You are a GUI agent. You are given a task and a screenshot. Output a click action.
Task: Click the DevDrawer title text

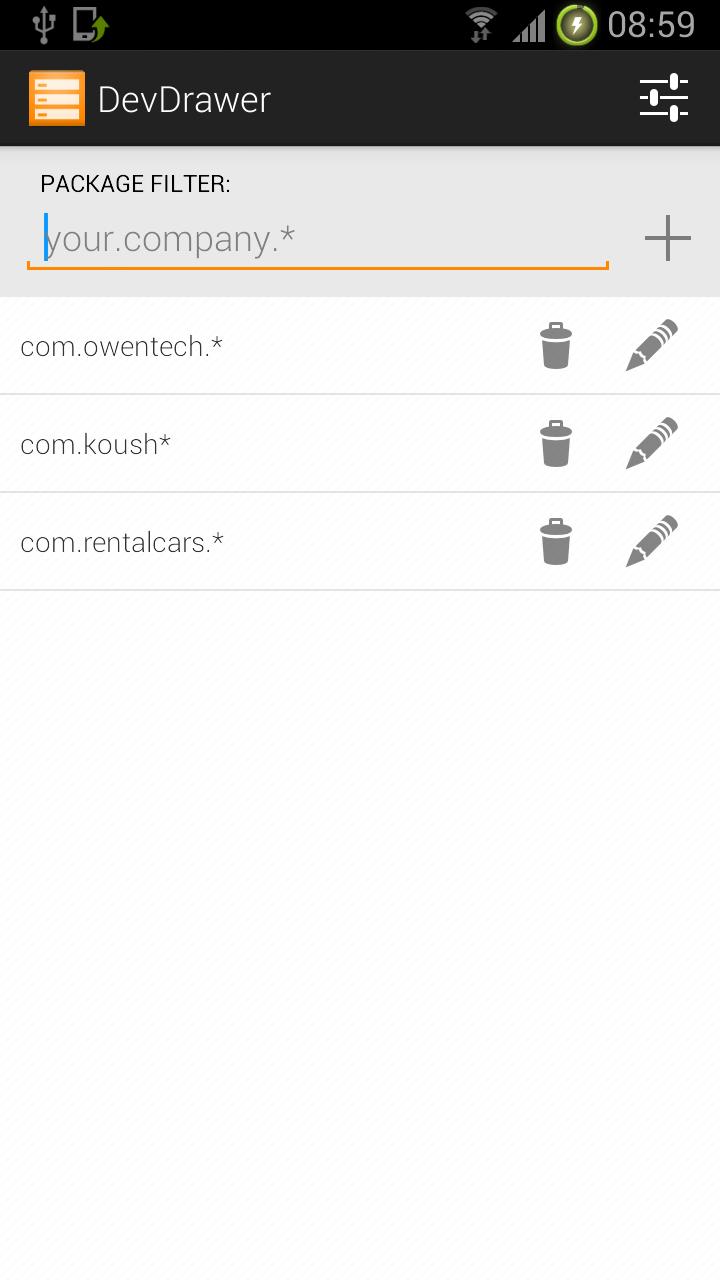pos(183,97)
